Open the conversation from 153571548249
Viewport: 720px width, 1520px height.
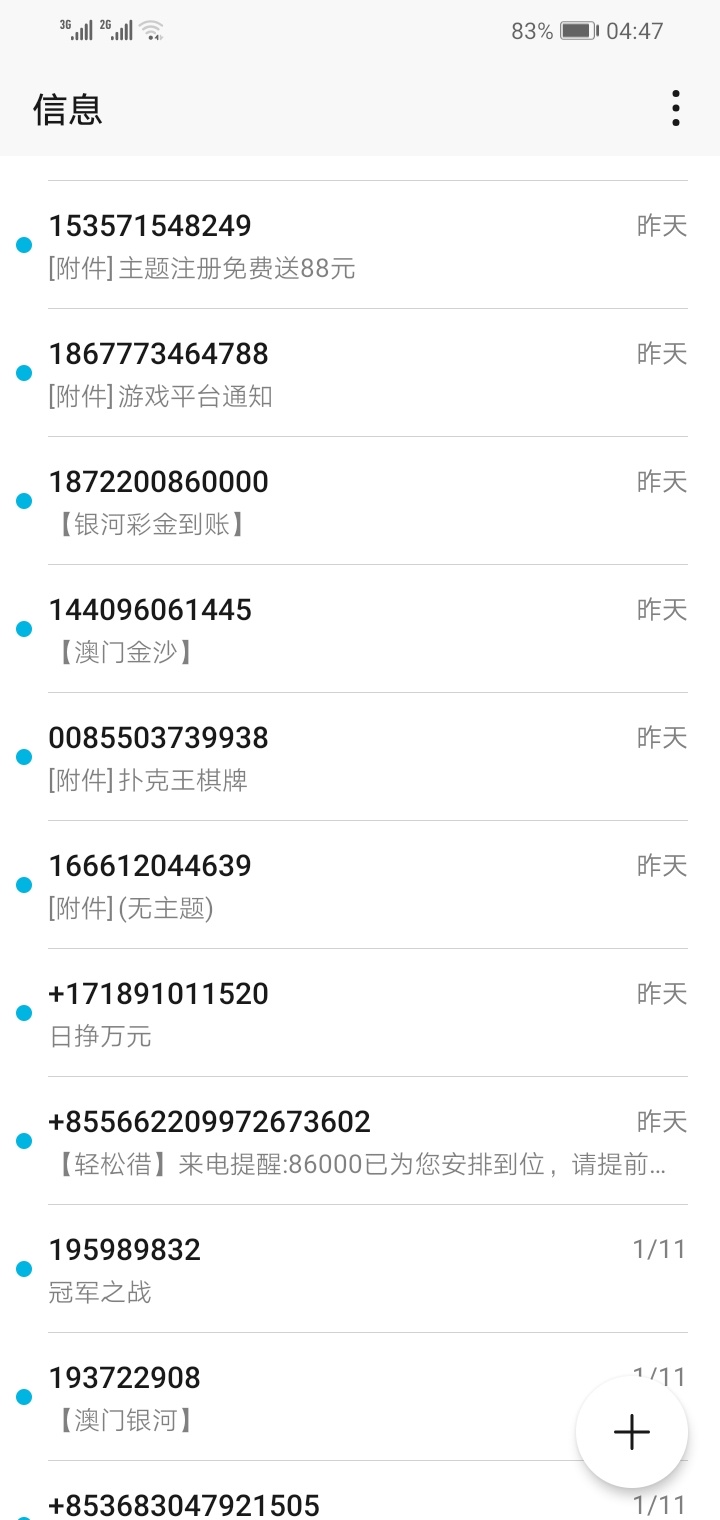[x=360, y=245]
